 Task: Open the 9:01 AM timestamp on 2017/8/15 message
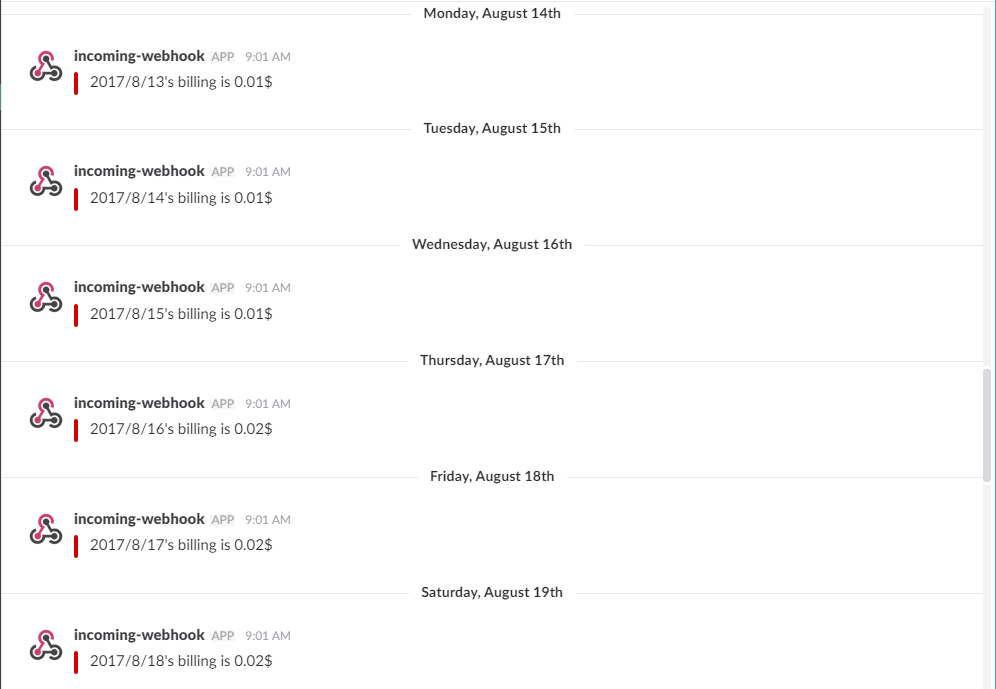click(268, 288)
